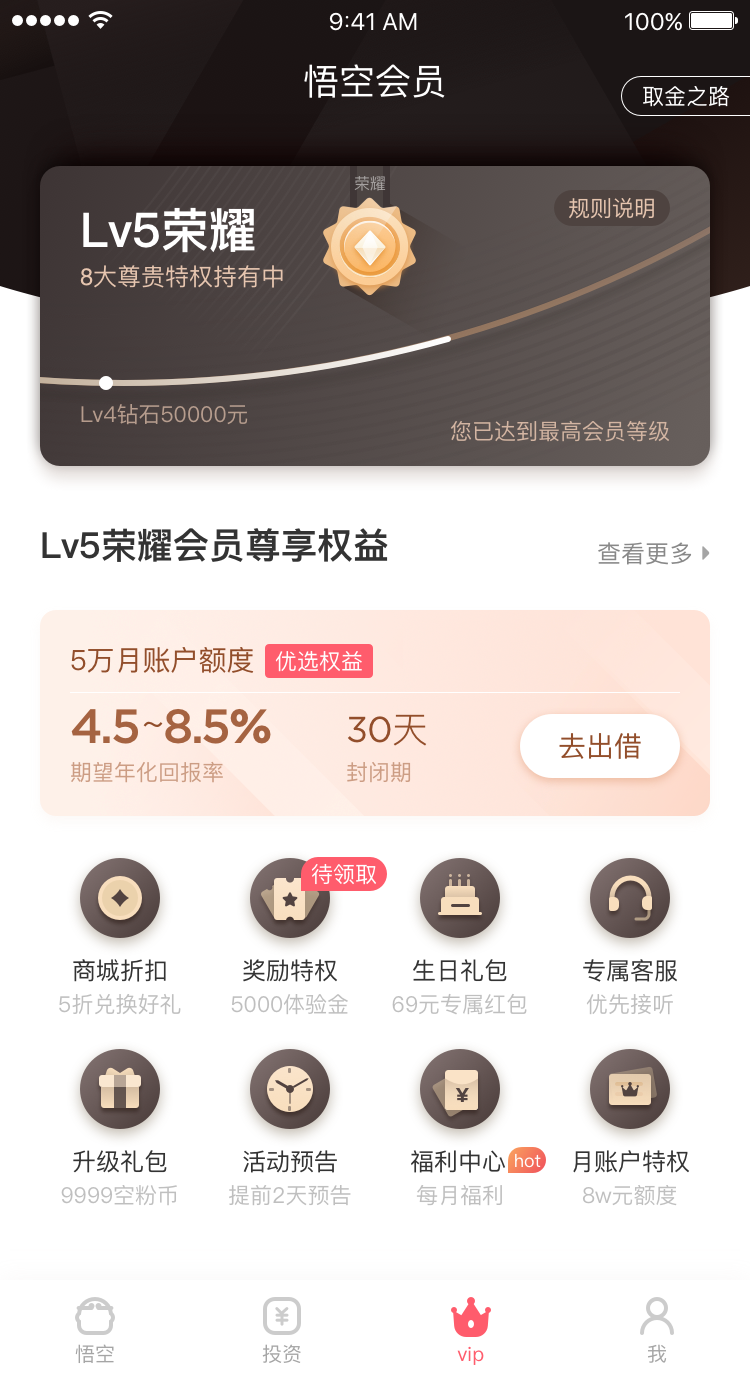Switch to the 投资 tab
Viewport: 750px width, 1378px height.
click(x=282, y=1330)
